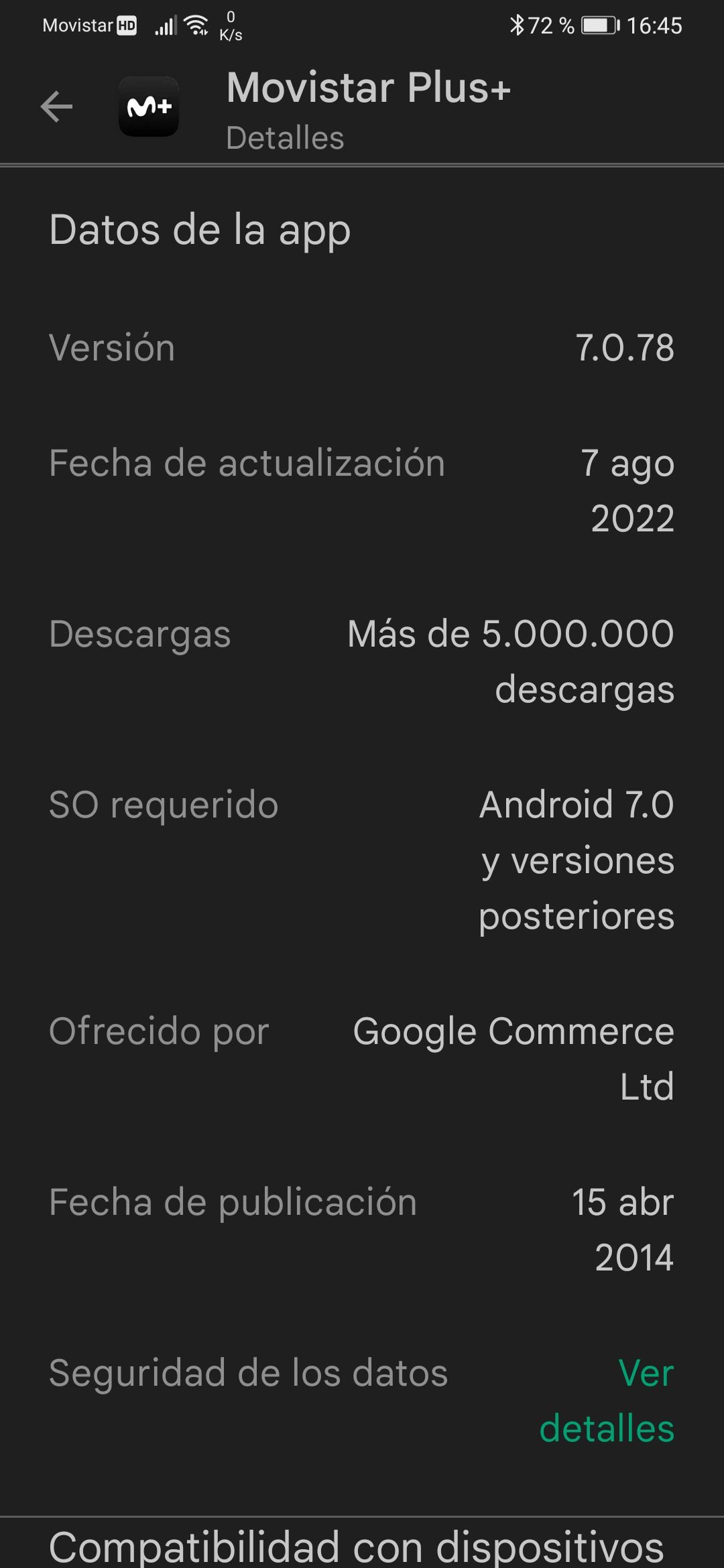The width and height of the screenshot is (724, 1568).
Task: Select the Fecha de publicación row
Action: point(362,1230)
